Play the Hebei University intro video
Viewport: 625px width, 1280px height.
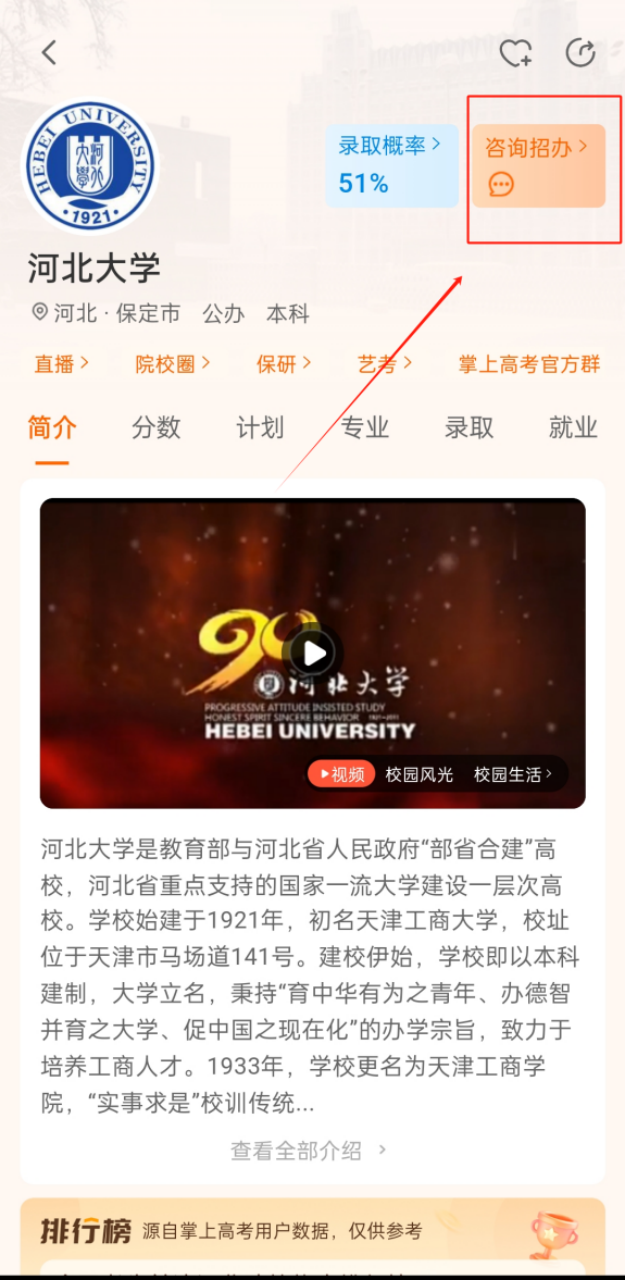313,653
